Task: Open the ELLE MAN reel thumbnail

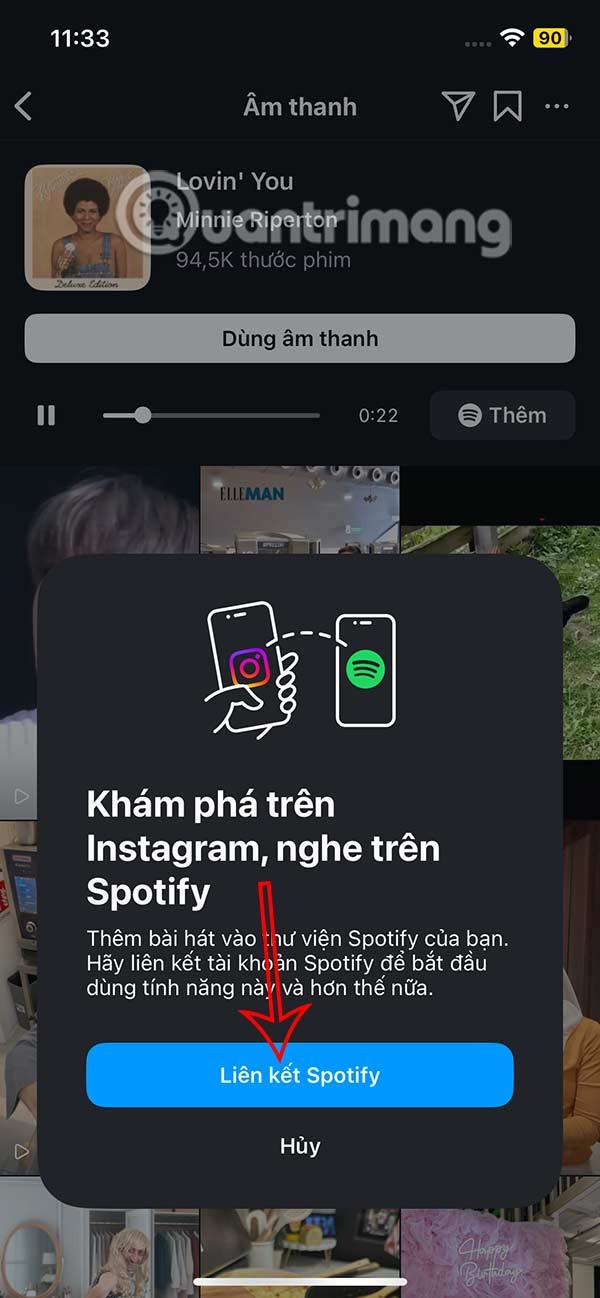Action: pos(300,508)
